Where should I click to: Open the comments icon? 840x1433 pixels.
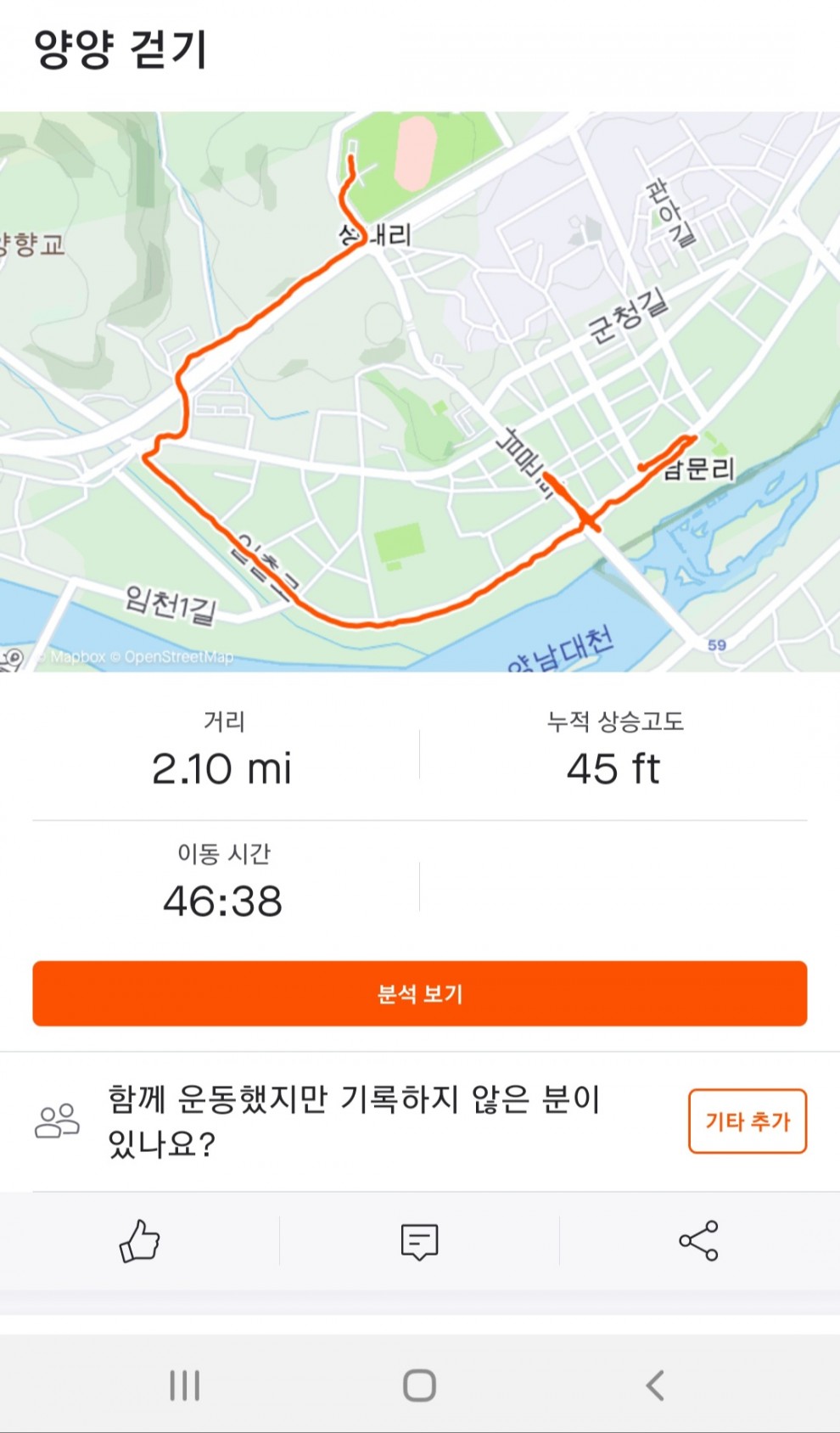(419, 1241)
